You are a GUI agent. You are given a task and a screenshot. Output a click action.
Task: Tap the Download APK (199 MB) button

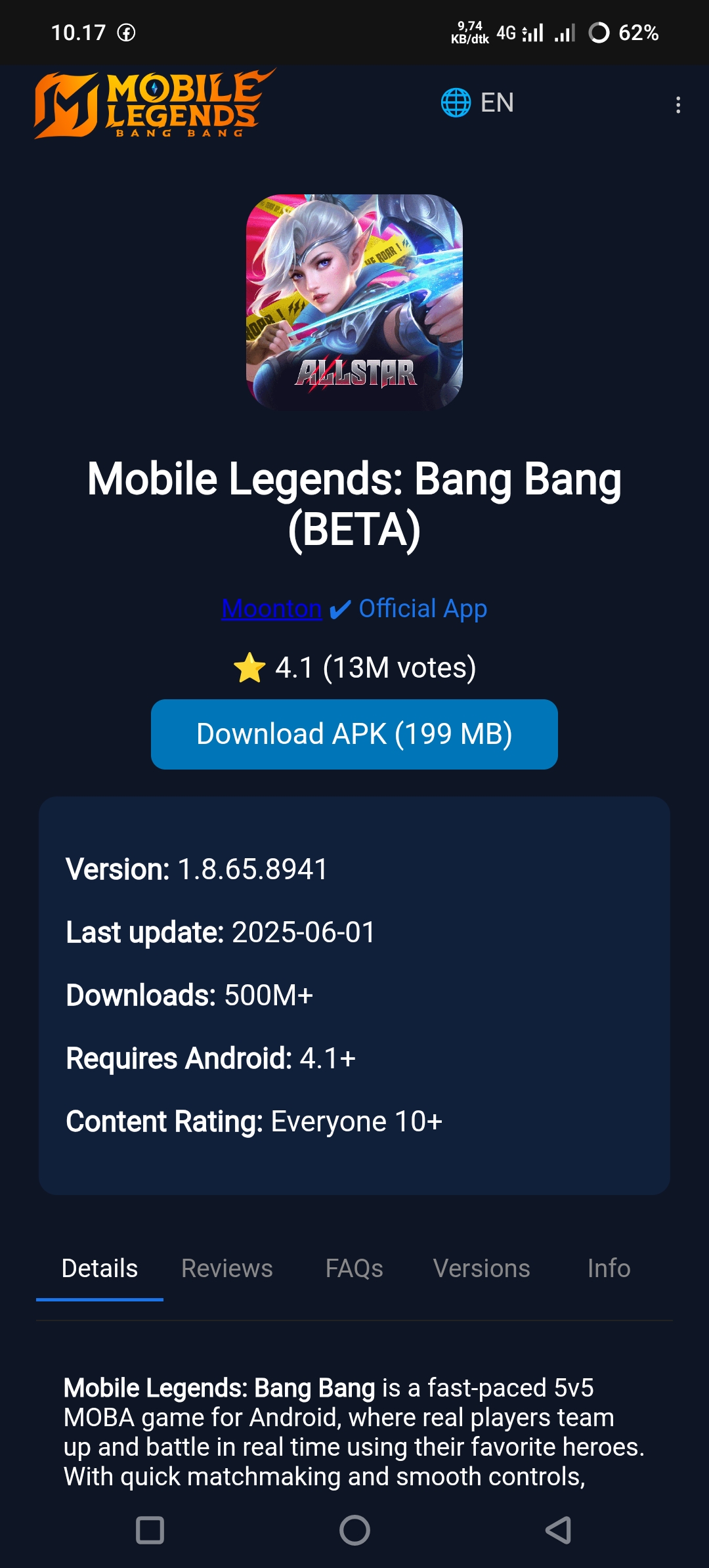[354, 734]
